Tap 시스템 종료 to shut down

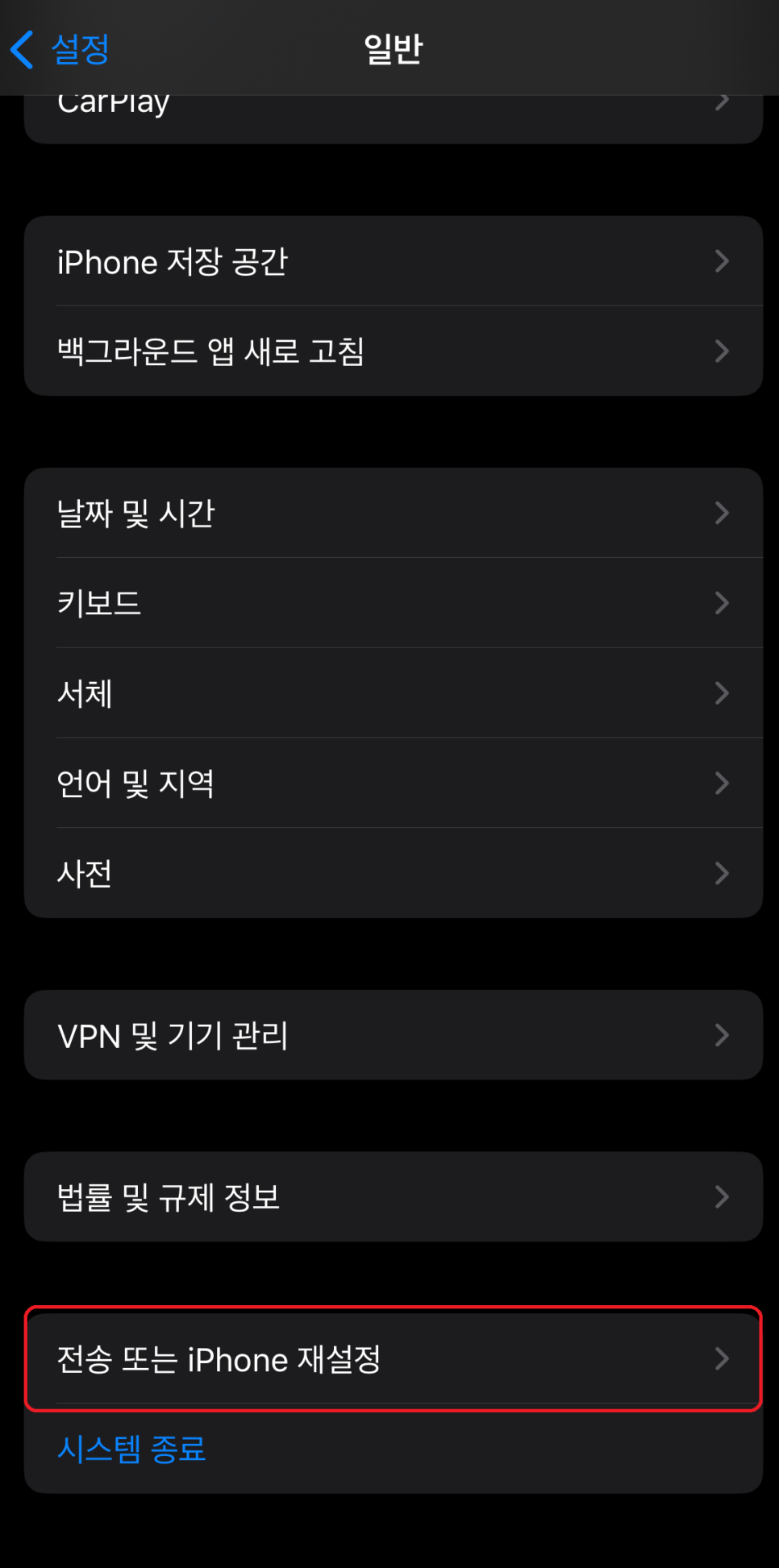pos(131,1449)
